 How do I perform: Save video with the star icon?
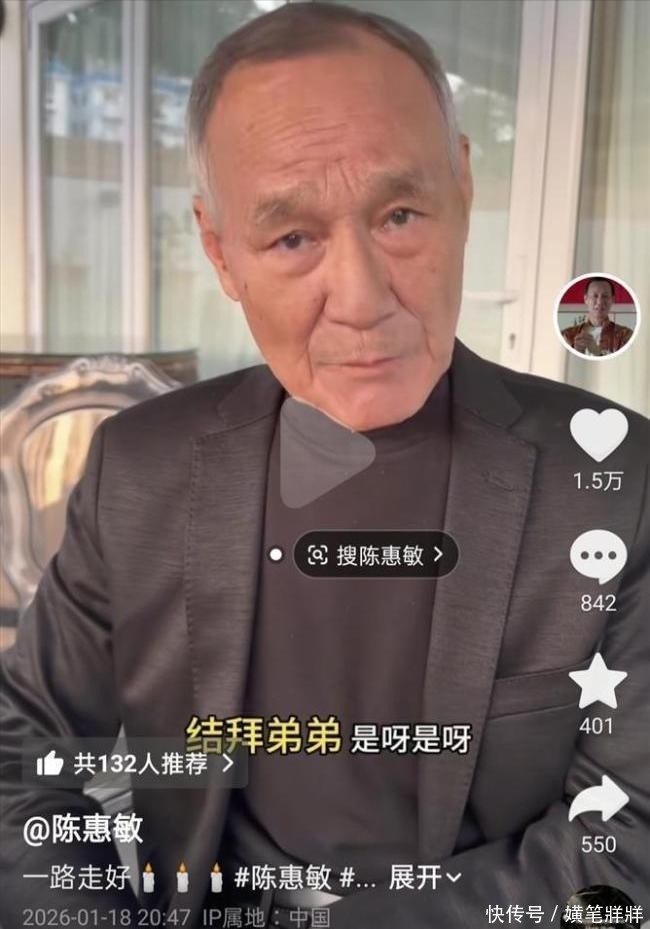click(598, 681)
